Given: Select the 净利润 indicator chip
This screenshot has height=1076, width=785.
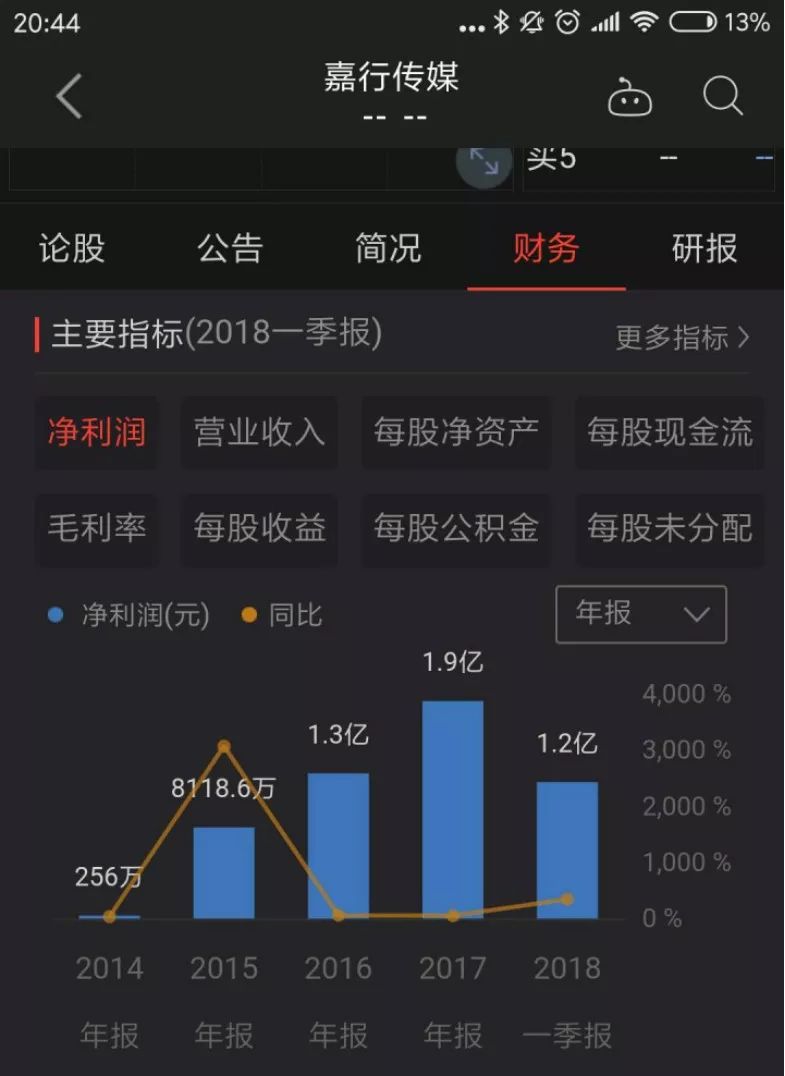Looking at the screenshot, I should click(x=96, y=432).
